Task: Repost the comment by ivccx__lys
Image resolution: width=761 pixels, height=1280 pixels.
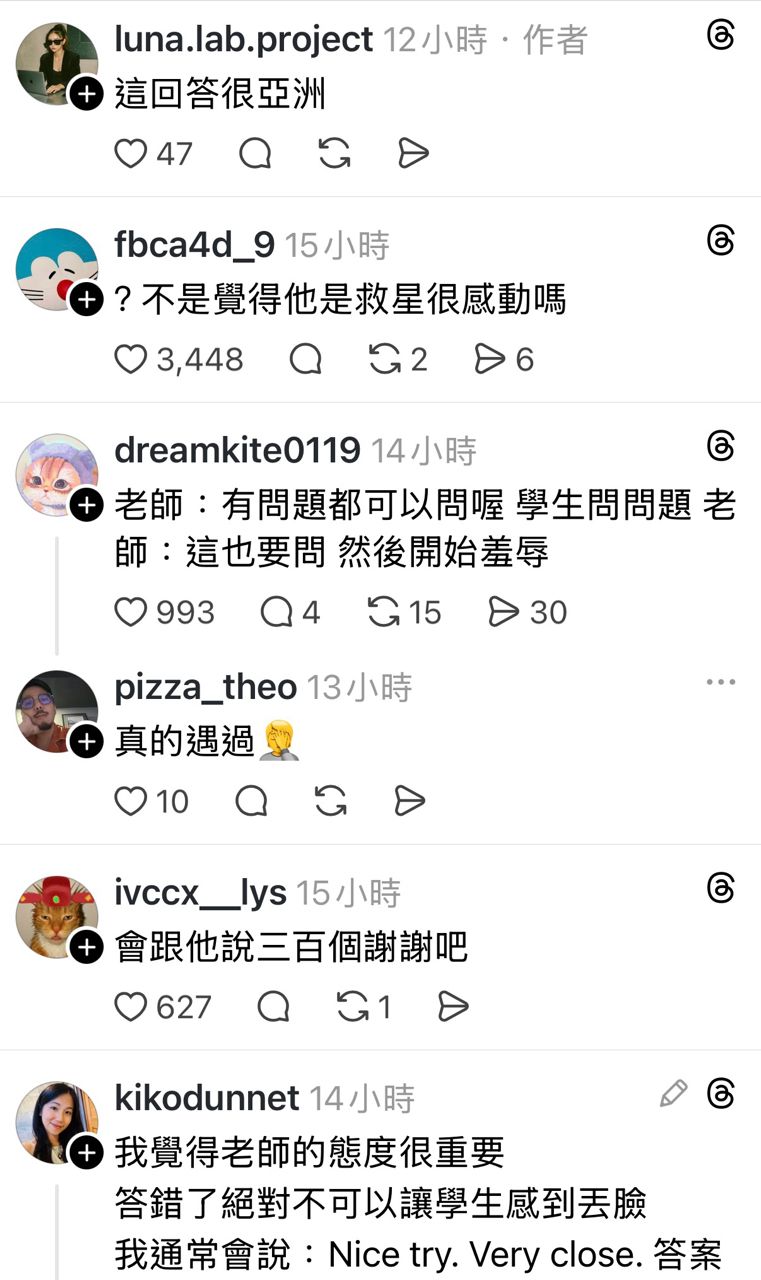Action: tap(353, 1007)
